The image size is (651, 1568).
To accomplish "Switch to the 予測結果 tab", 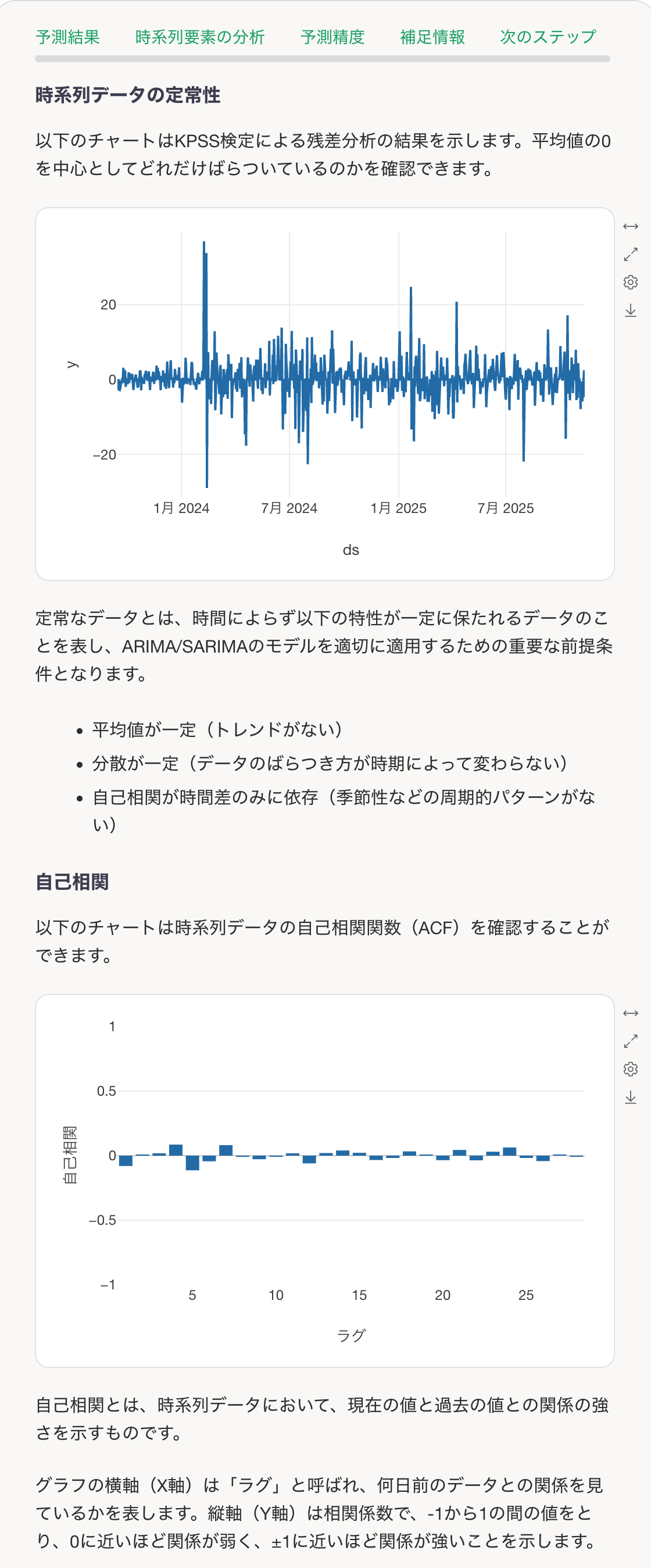I will tap(69, 37).
